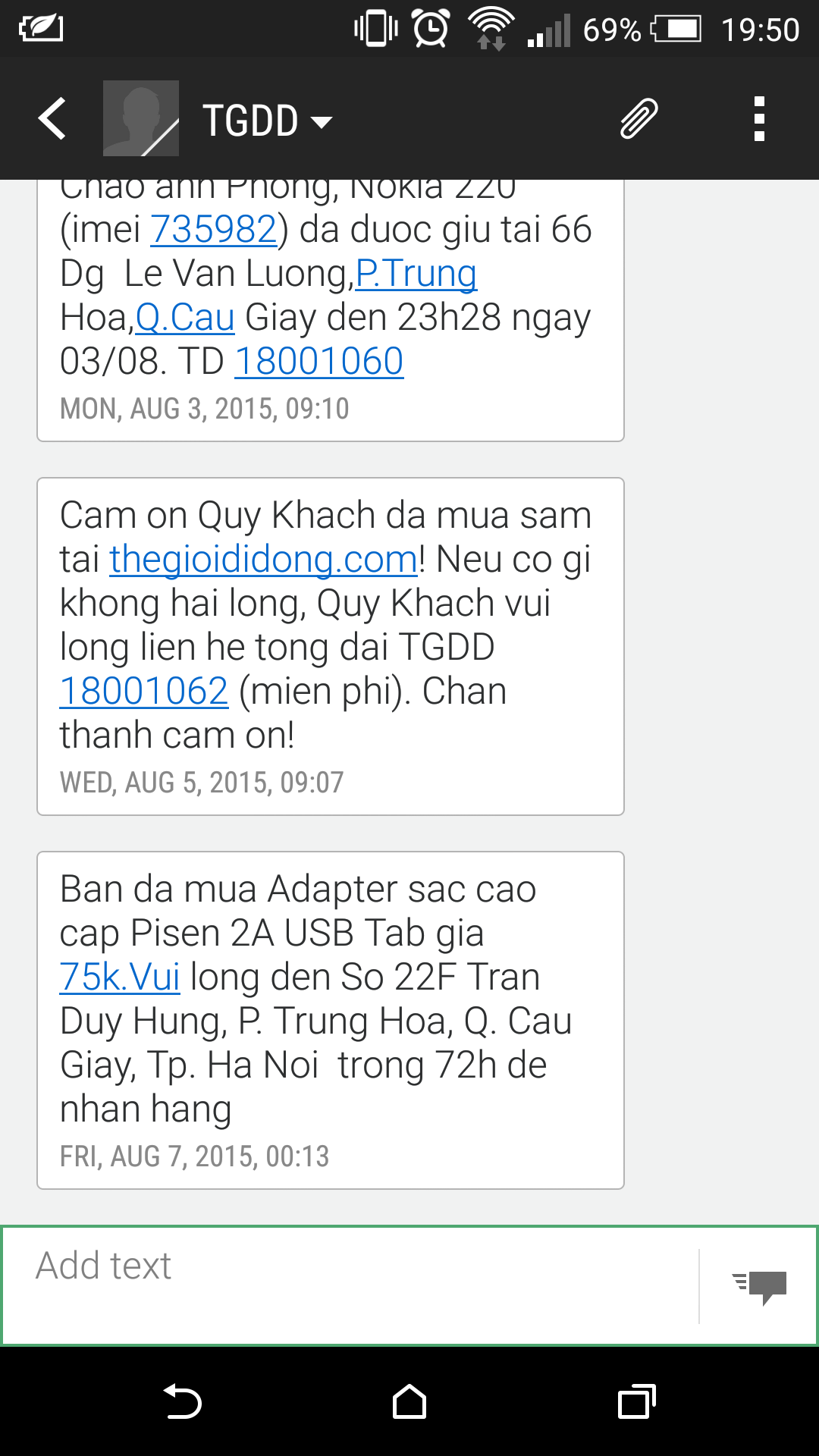Open the 735982 imei link
The width and height of the screenshot is (819, 1456).
(214, 230)
